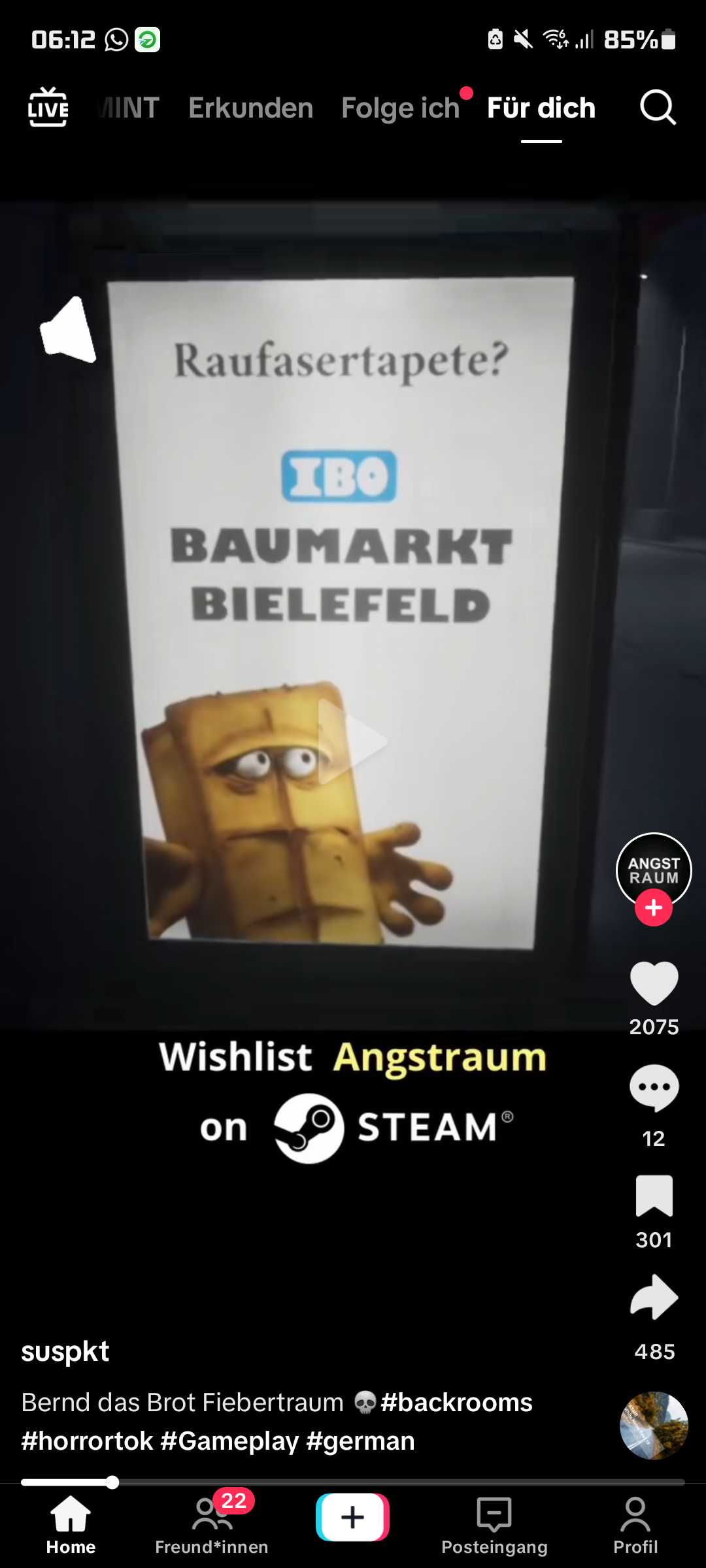Open the #horrortok hashtag
The width and height of the screenshot is (706, 1568).
point(87,1441)
